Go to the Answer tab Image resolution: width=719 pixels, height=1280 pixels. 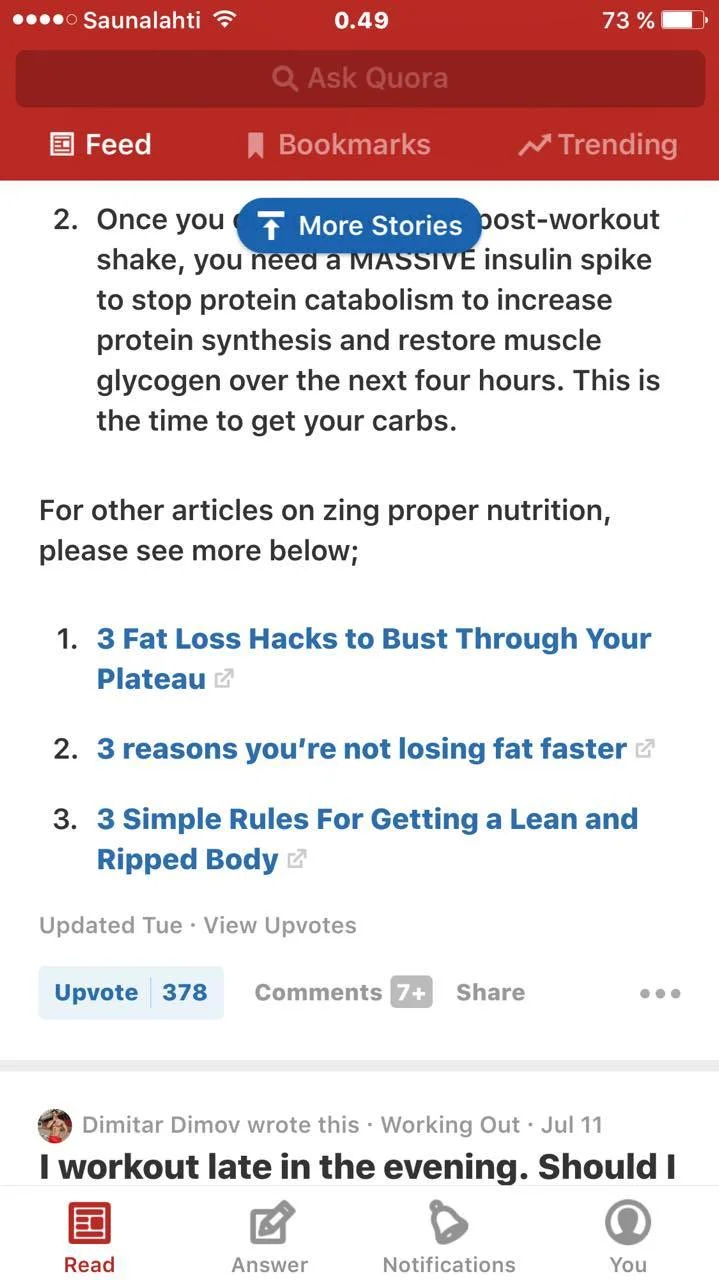tap(269, 1238)
